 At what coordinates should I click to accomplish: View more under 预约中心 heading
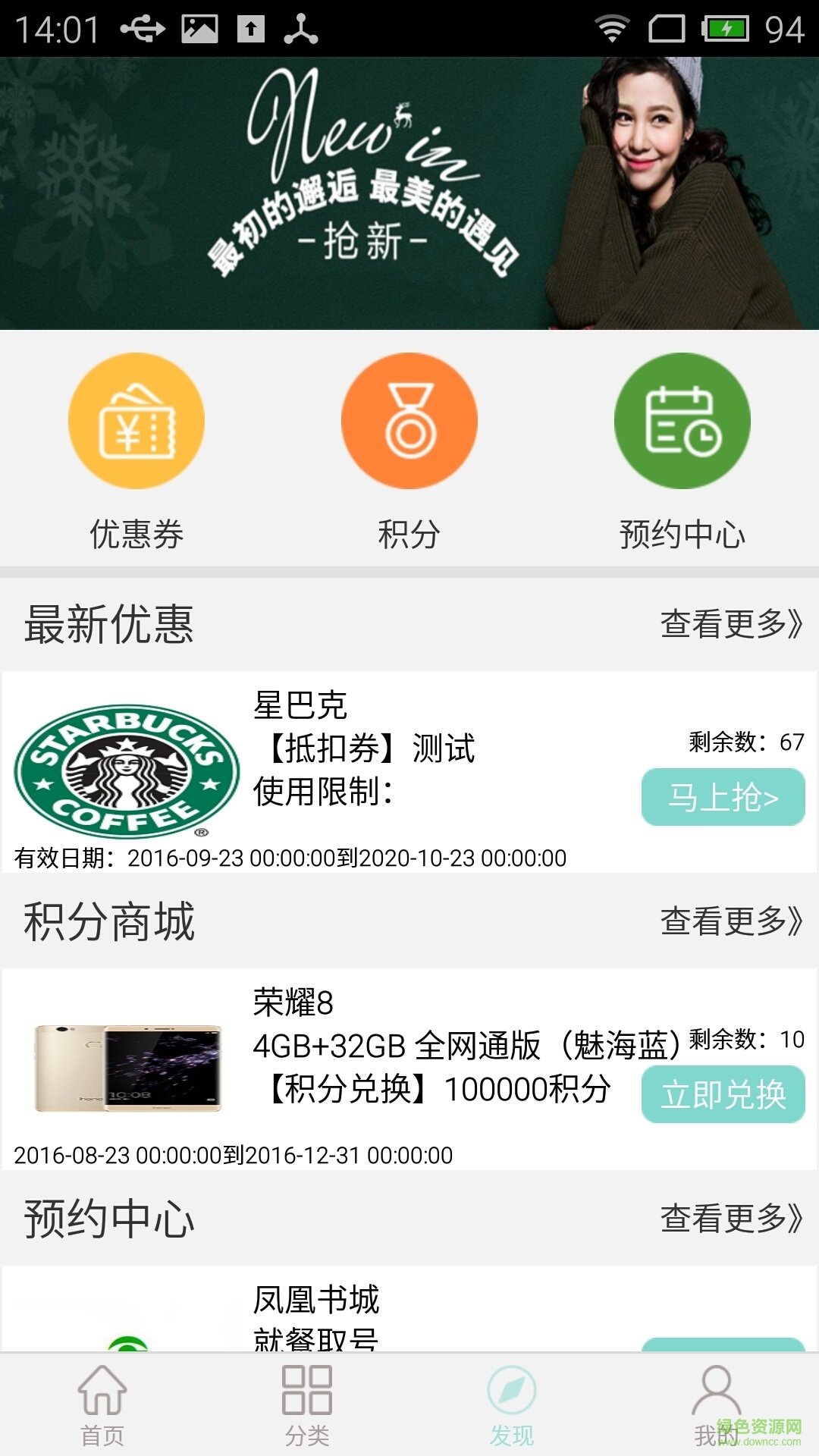[730, 1219]
